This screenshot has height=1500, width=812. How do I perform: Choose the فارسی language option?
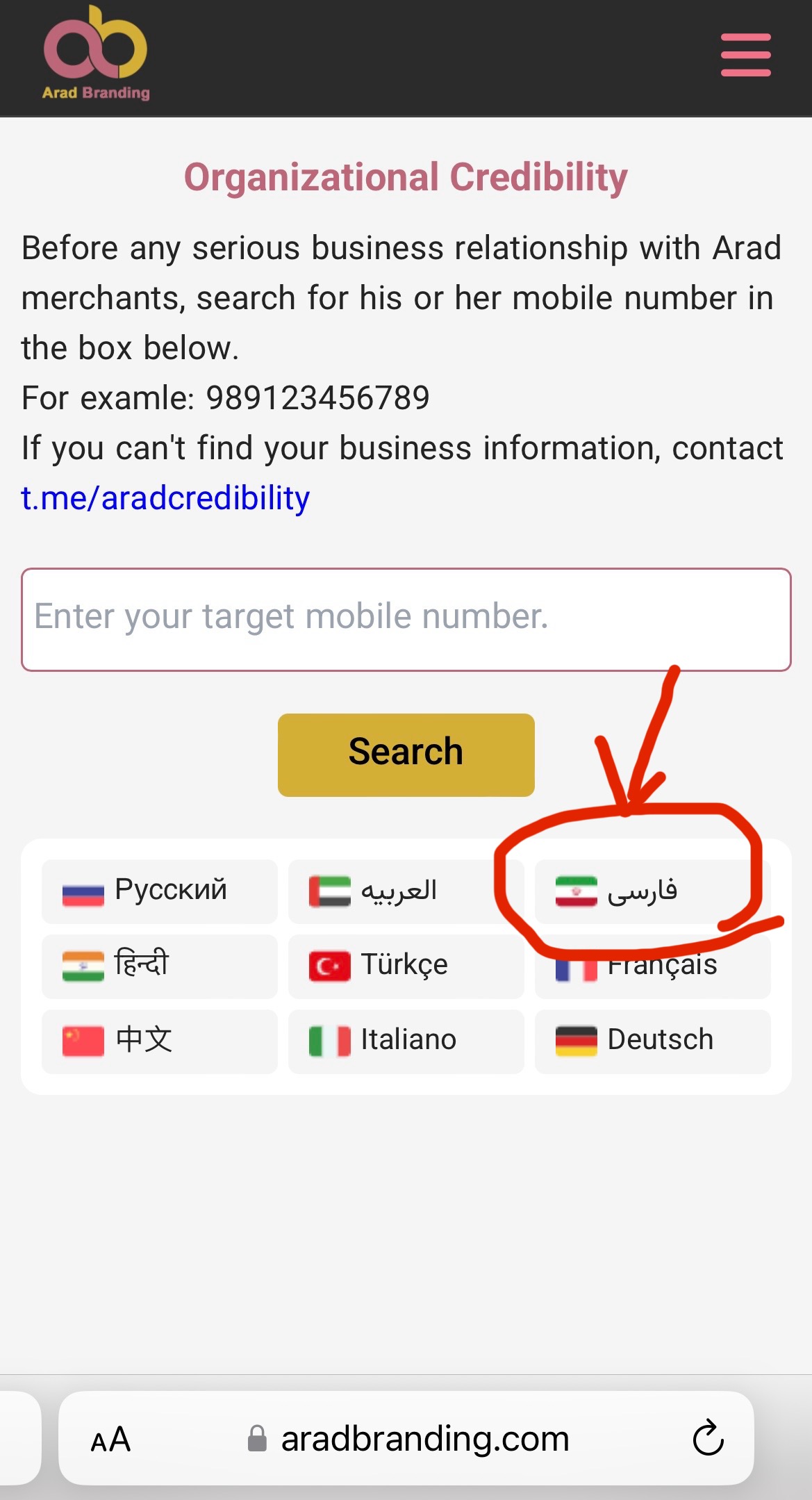652,891
